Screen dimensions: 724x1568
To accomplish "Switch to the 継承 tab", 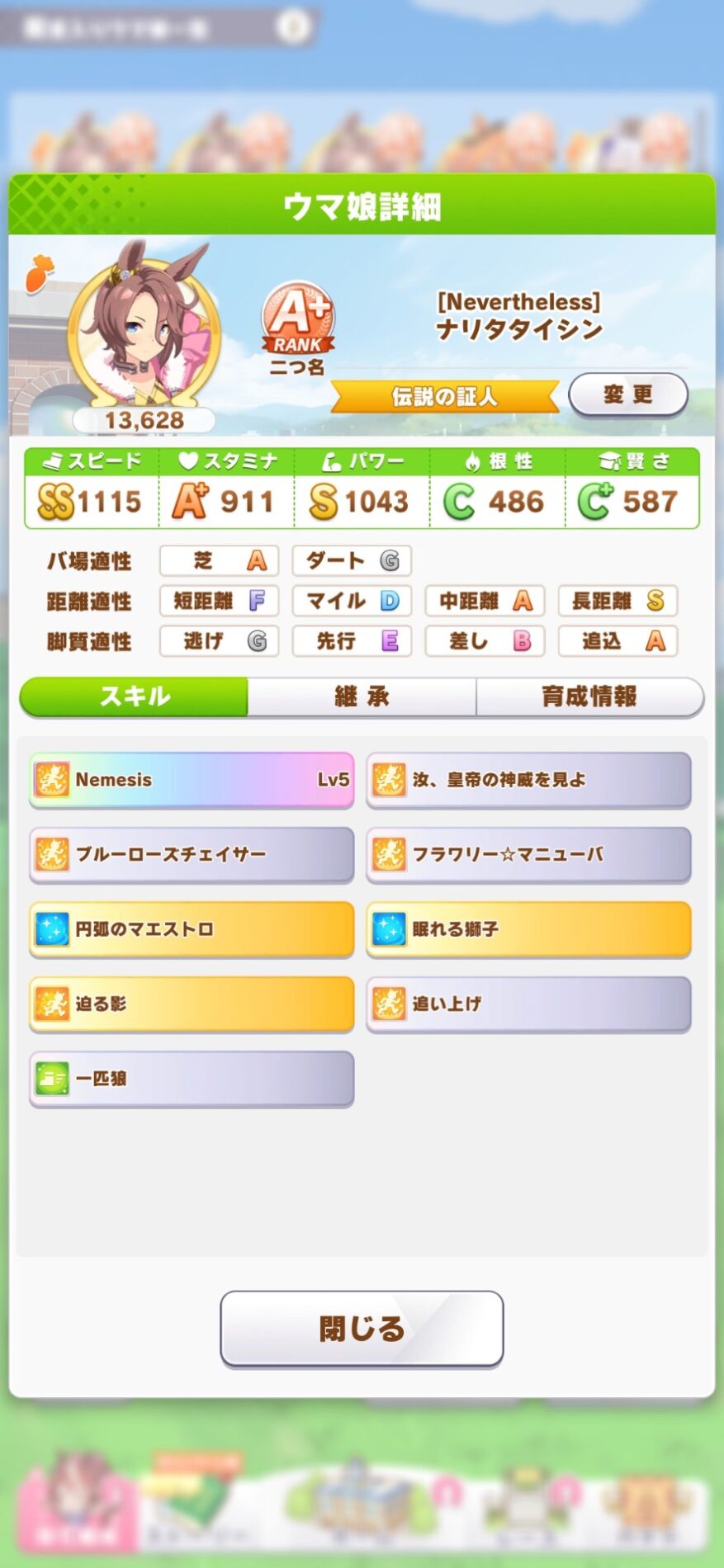I will [362, 697].
